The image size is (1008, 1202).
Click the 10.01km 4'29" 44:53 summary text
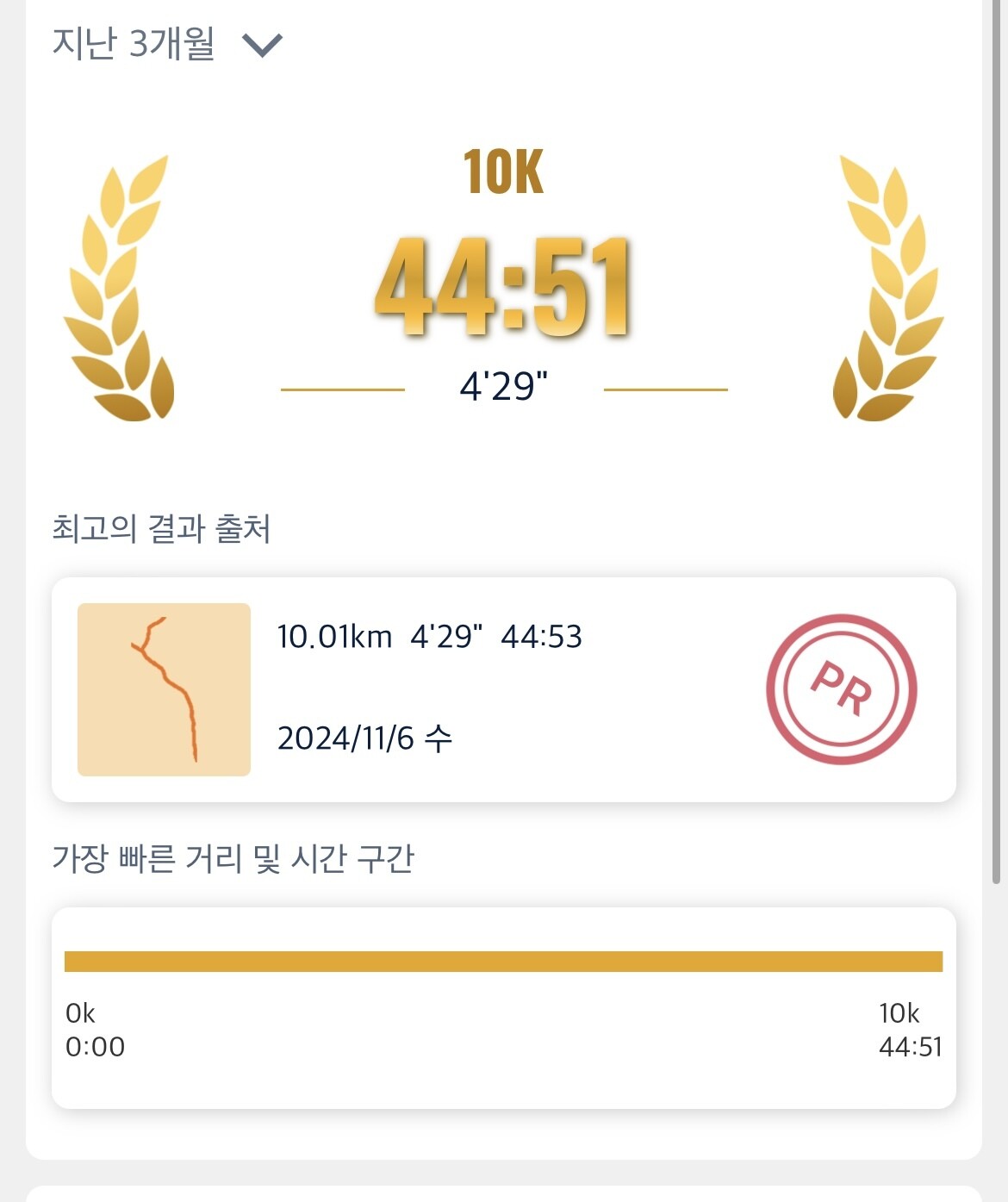click(x=431, y=638)
